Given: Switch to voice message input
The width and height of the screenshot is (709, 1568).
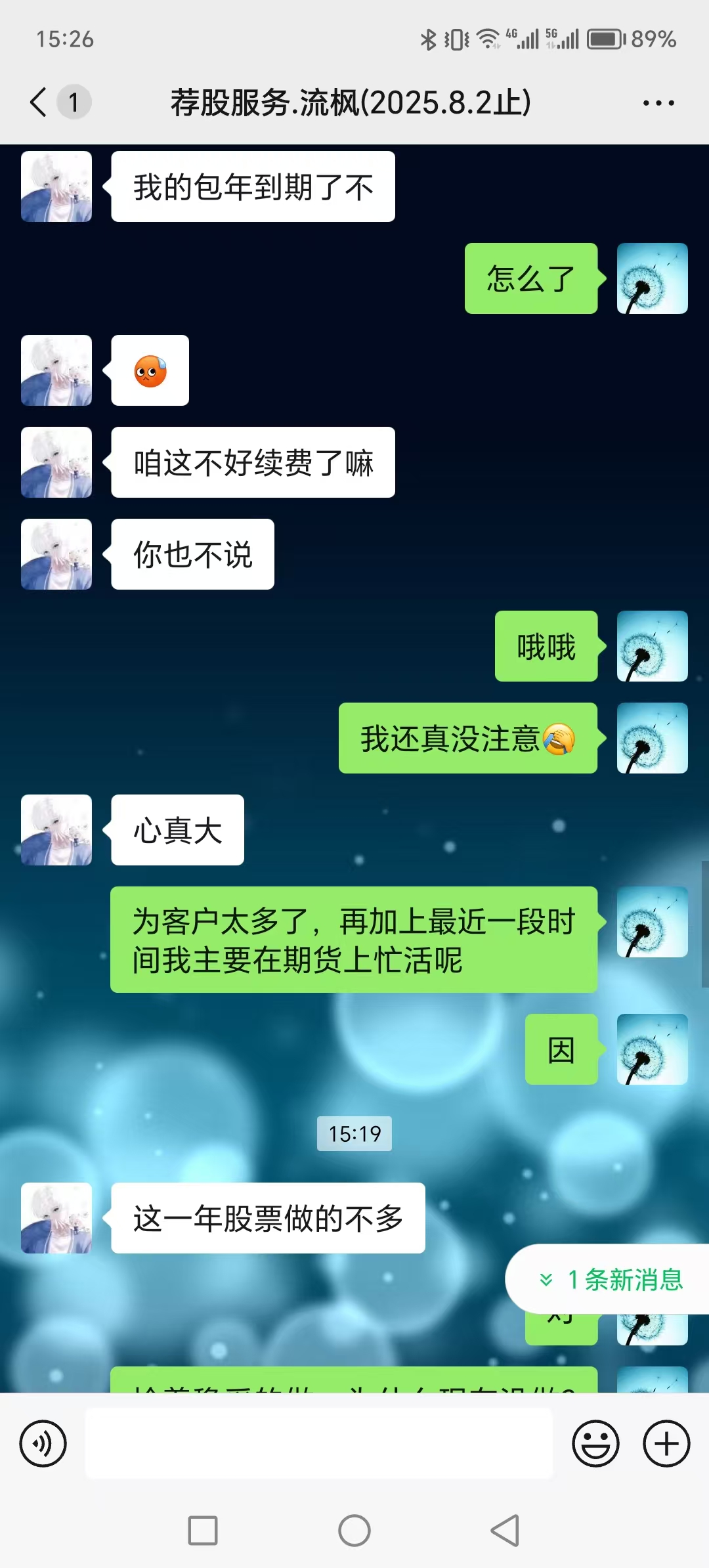Looking at the screenshot, I should [x=43, y=1443].
